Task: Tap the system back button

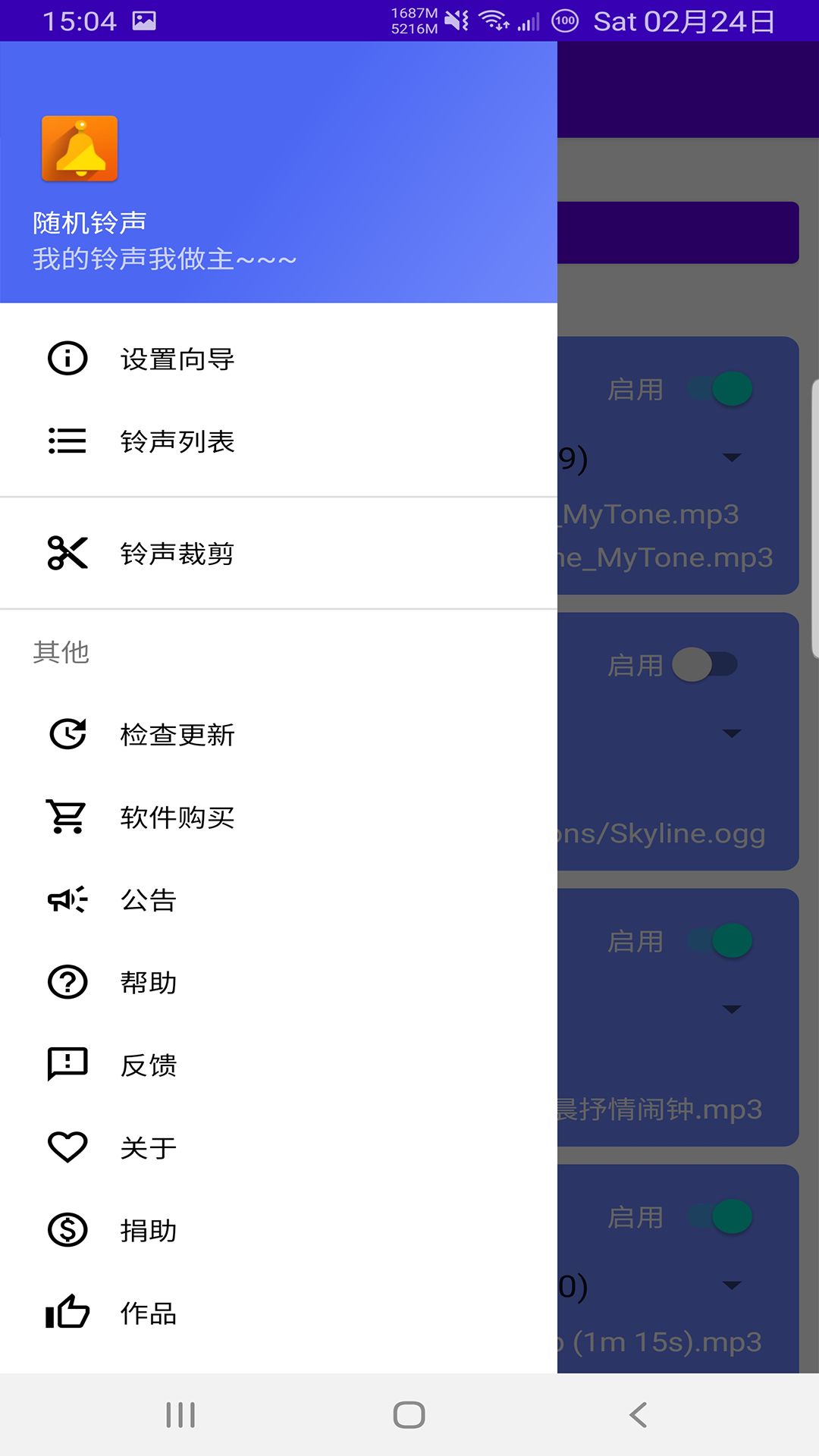Action: click(x=638, y=1415)
